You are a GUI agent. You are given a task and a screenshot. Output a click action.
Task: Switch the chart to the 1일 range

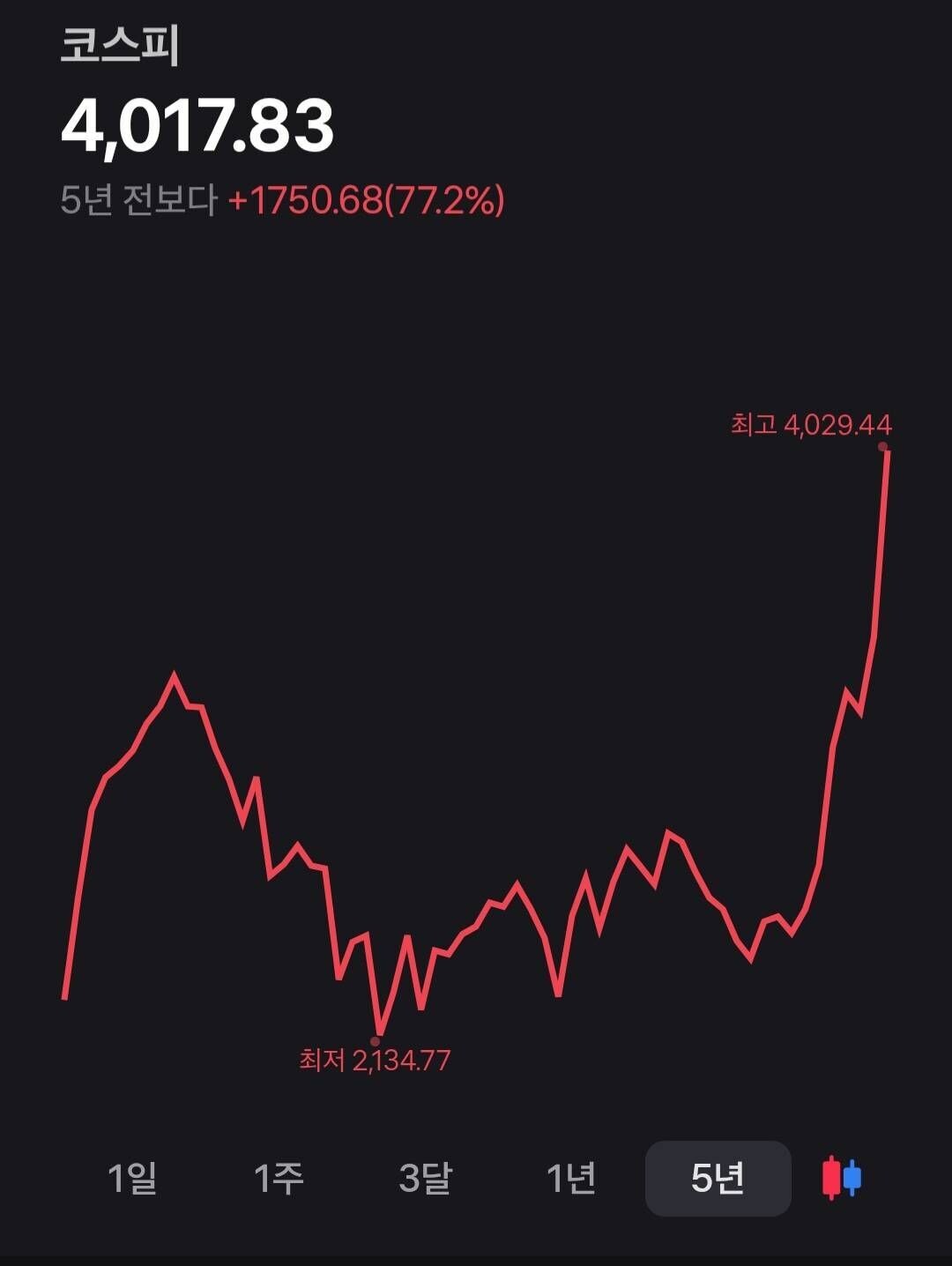pyautogui.click(x=132, y=1178)
